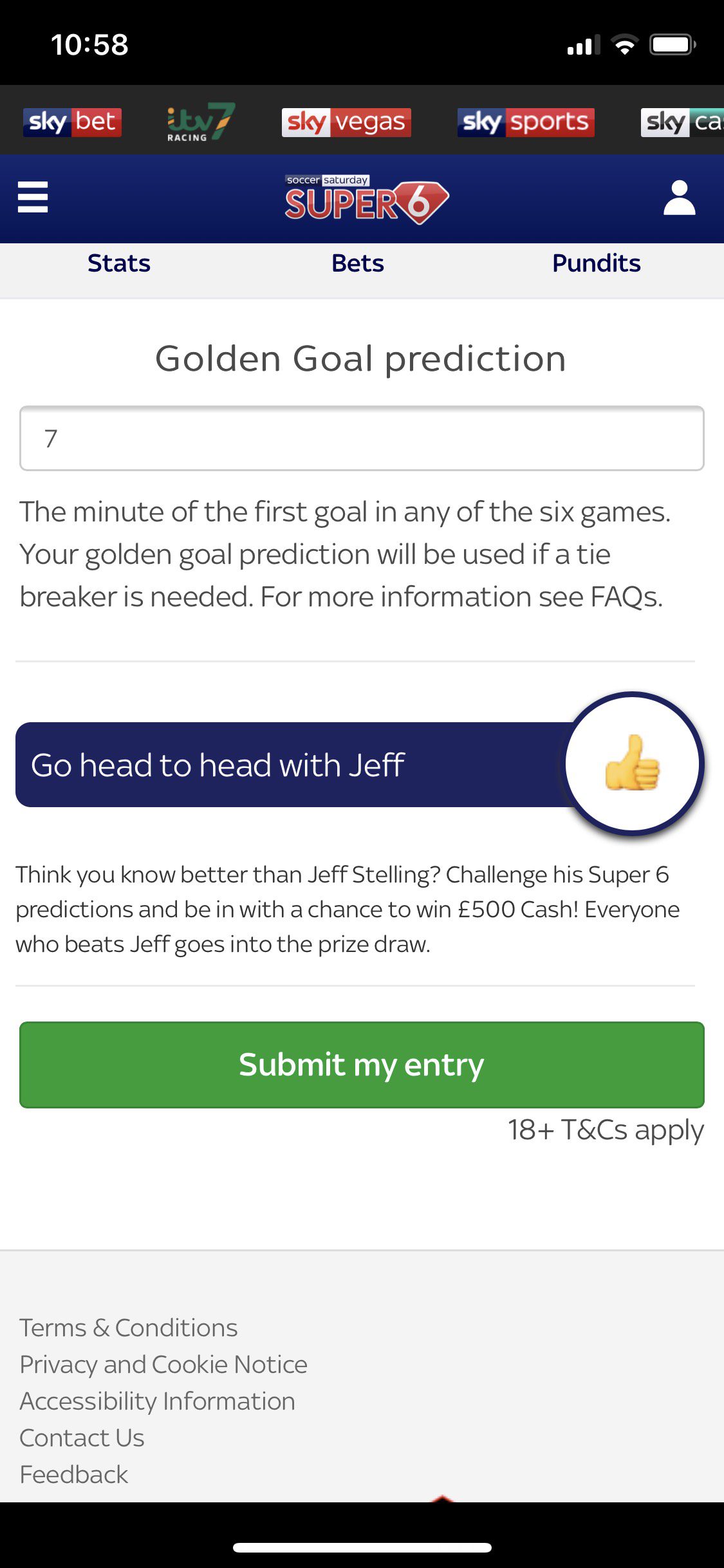Go to Sky Sports
The image size is (724, 1568).
coord(526,122)
